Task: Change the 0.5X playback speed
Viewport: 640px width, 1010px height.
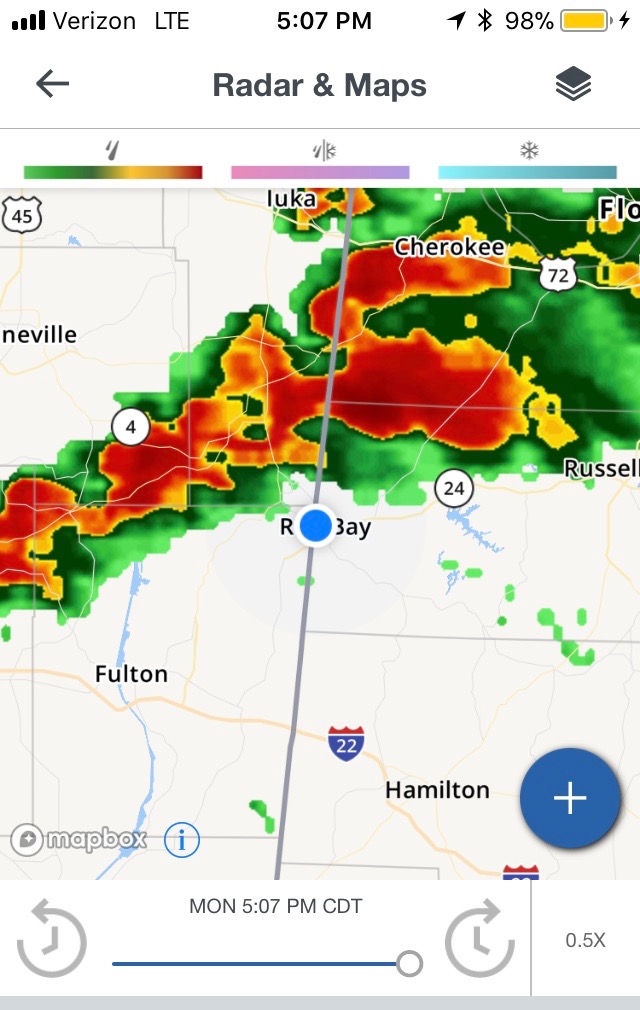Action: pos(585,940)
